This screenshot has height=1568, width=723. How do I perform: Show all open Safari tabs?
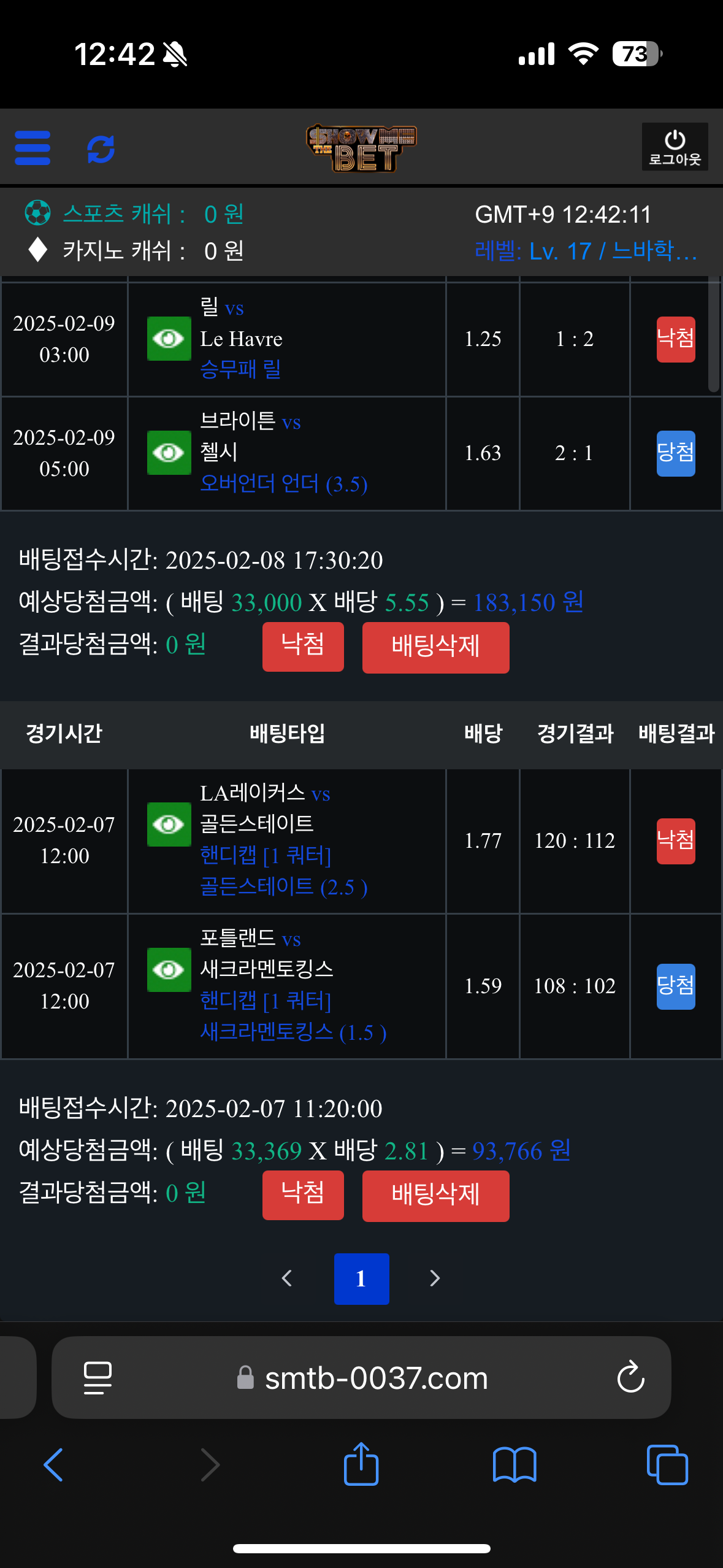[667, 1465]
